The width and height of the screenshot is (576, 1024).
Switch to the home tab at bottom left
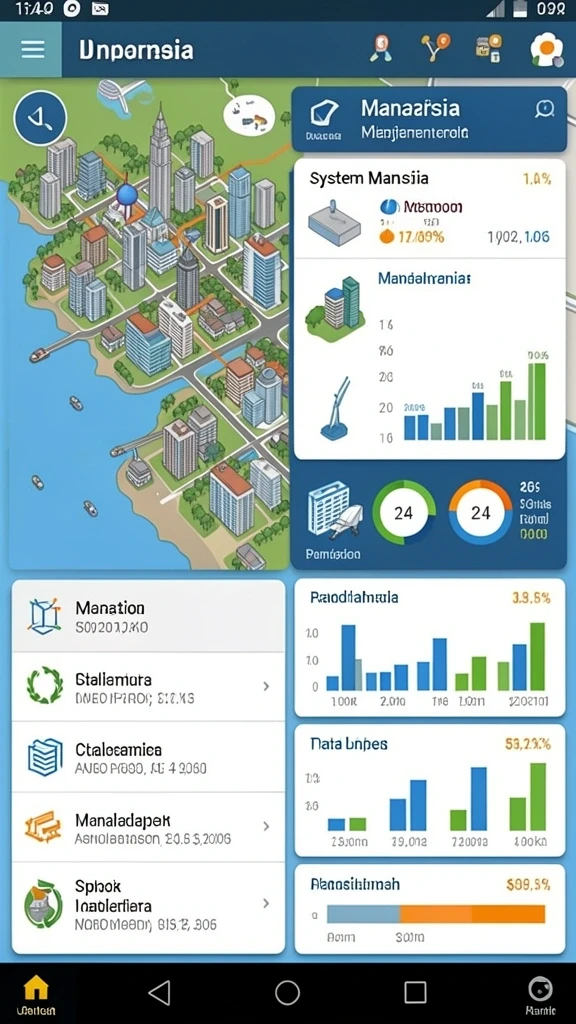pos(36,995)
